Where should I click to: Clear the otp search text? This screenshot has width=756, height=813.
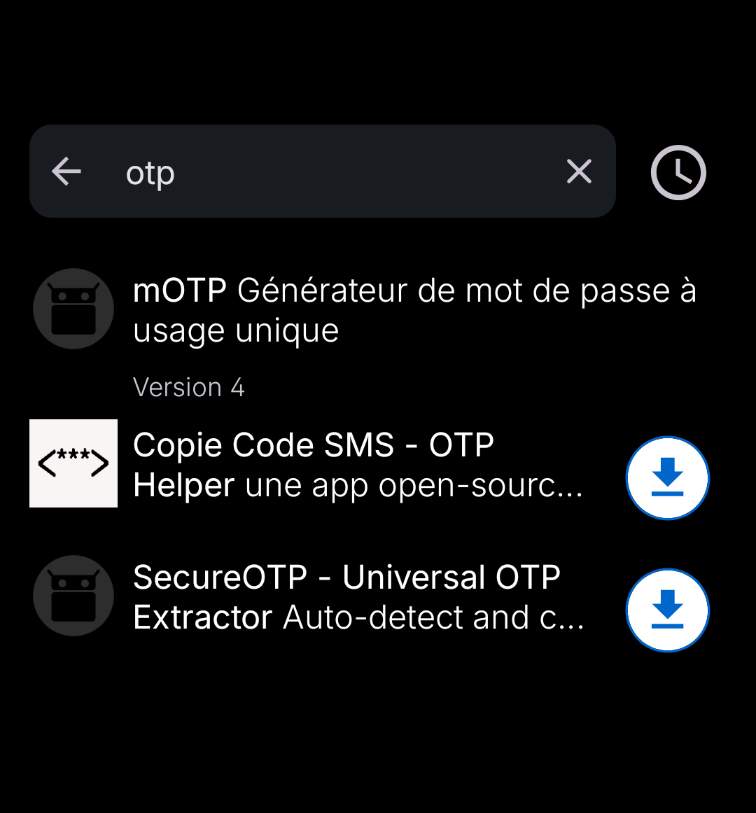click(579, 172)
